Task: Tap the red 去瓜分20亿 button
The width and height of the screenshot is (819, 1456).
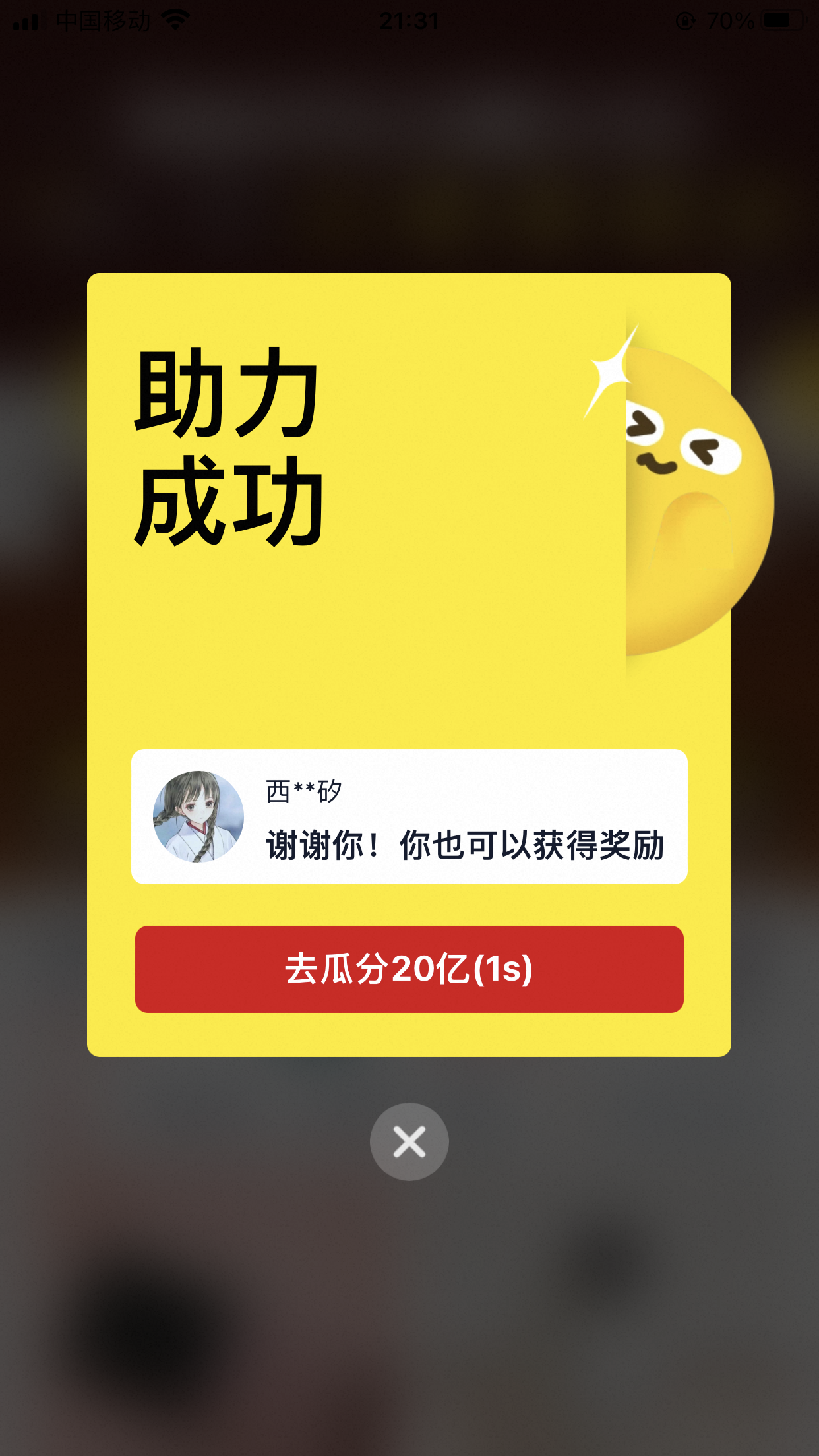Action: coord(409,969)
